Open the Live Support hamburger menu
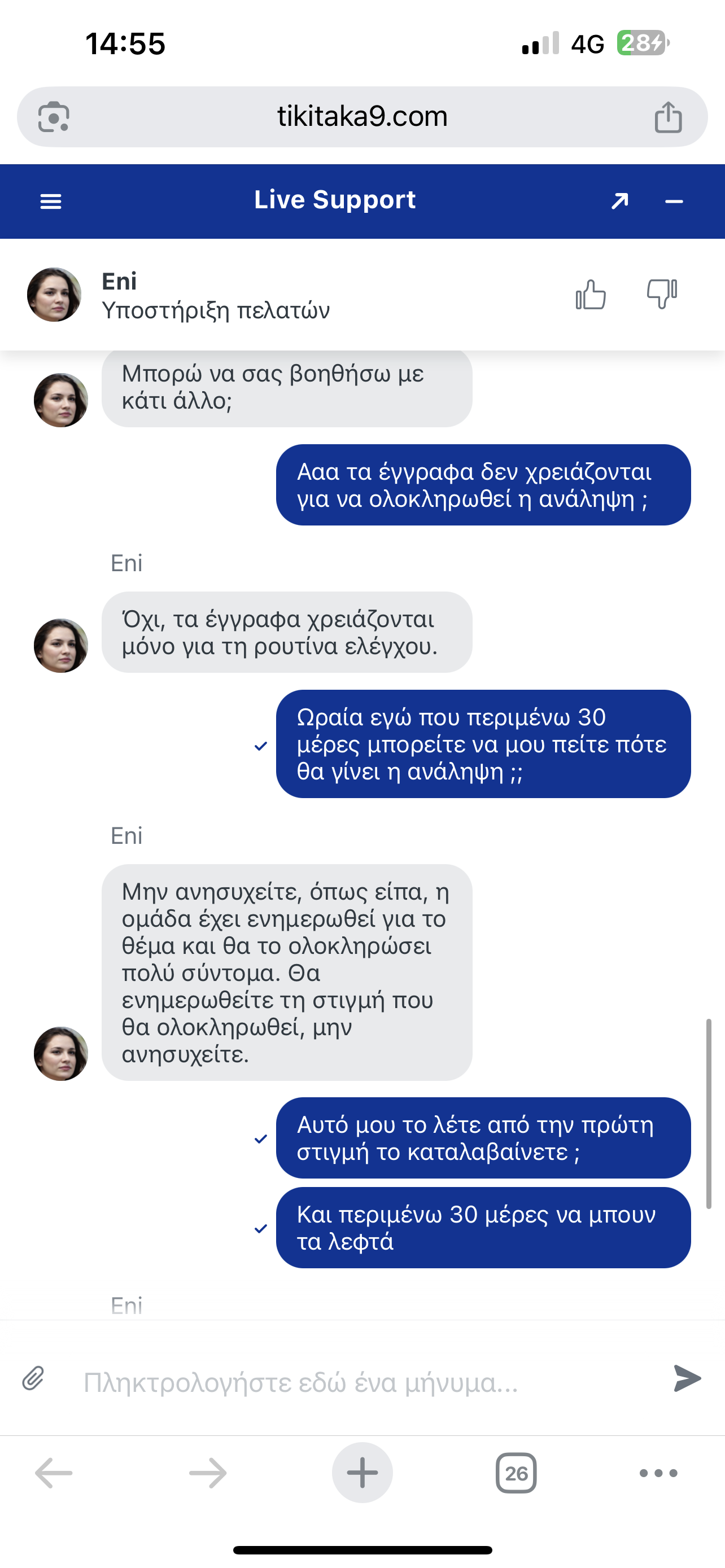Image resolution: width=725 pixels, height=1568 pixels. [50, 202]
